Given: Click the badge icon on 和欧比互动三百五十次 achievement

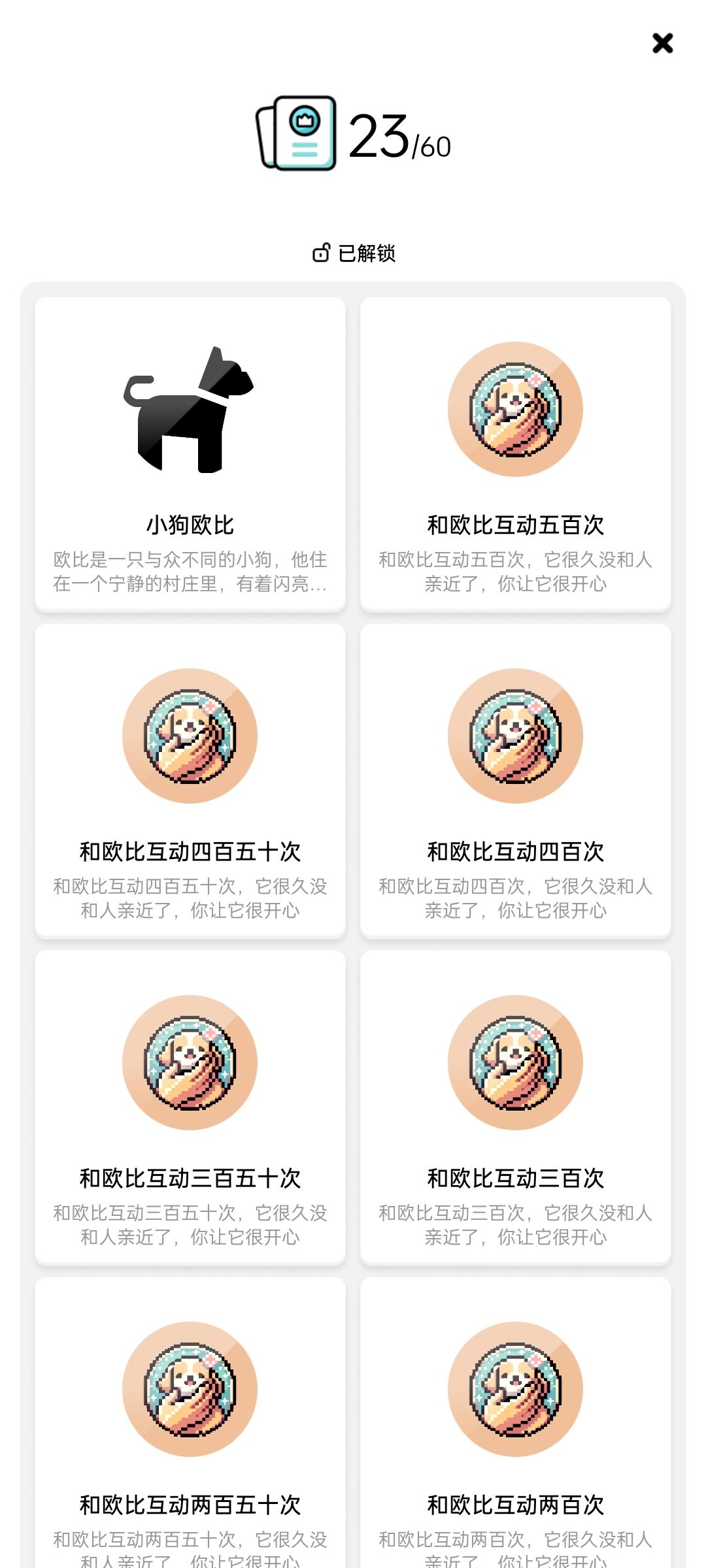Looking at the screenshot, I should tap(190, 1063).
